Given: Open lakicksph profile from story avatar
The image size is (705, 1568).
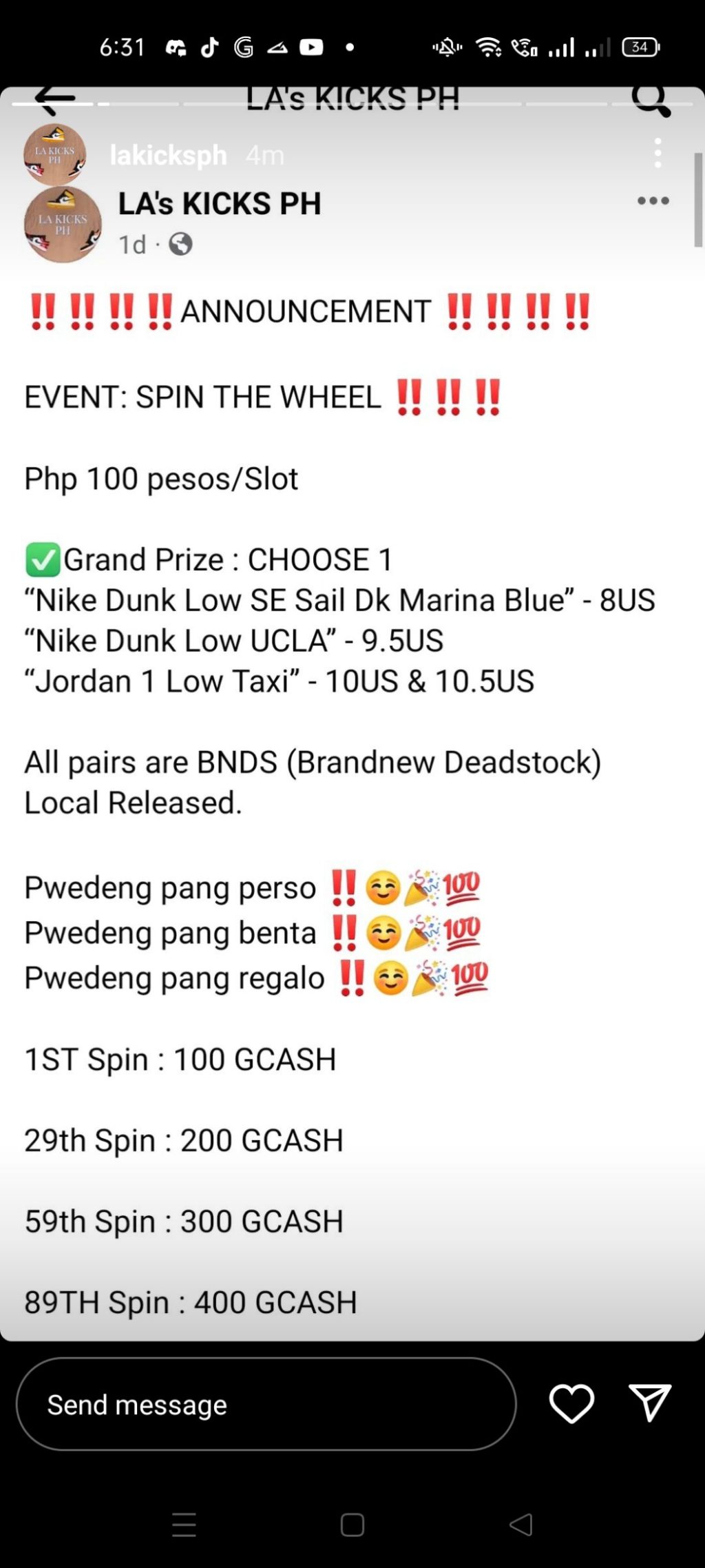Looking at the screenshot, I should click(x=54, y=154).
